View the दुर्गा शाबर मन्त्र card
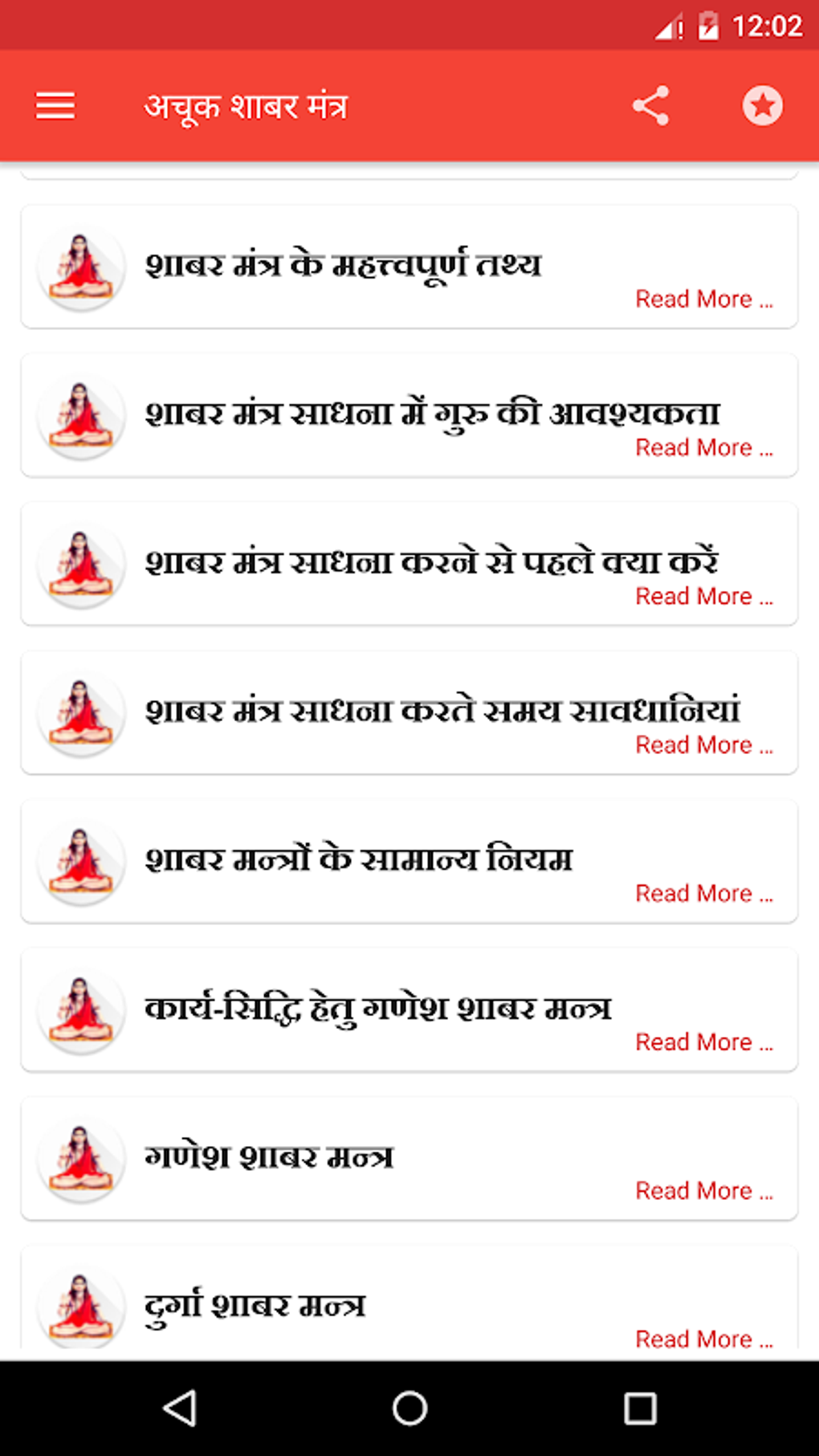The width and height of the screenshot is (819, 1456). click(409, 1301)
